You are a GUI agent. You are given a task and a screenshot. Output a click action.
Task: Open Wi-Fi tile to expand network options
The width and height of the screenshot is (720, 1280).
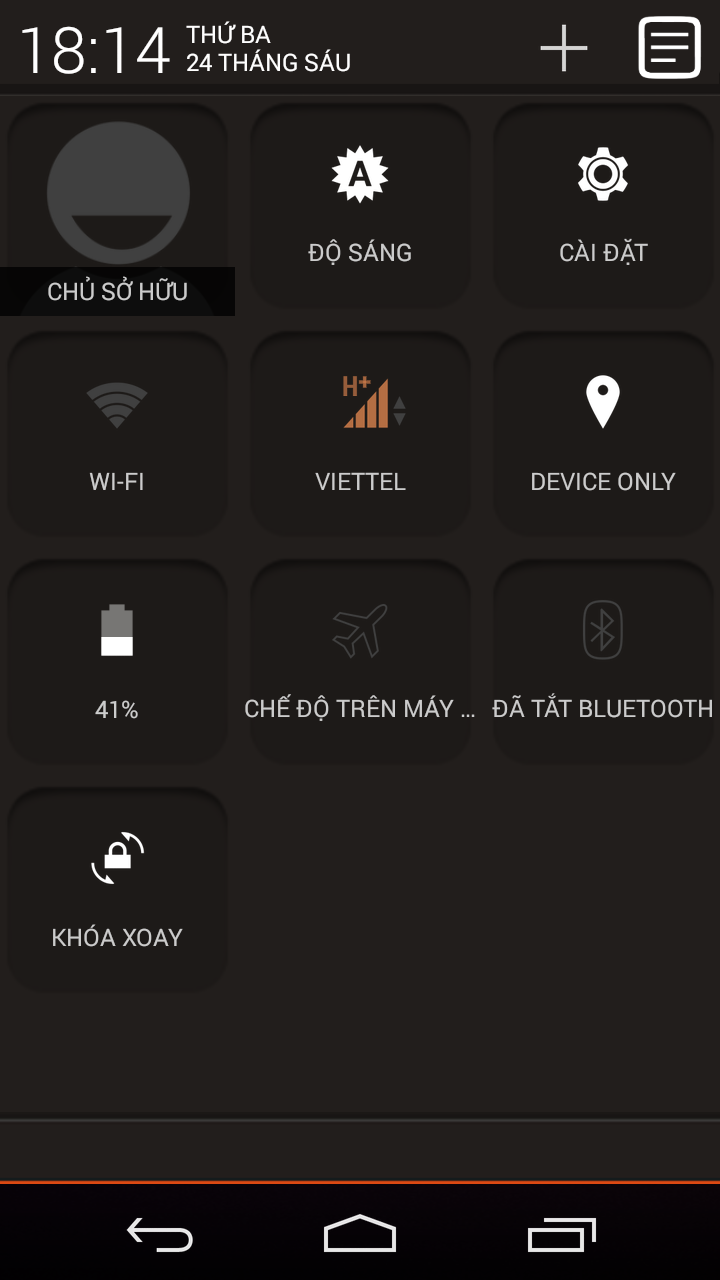pyautogui.click(x=117, y=432)
